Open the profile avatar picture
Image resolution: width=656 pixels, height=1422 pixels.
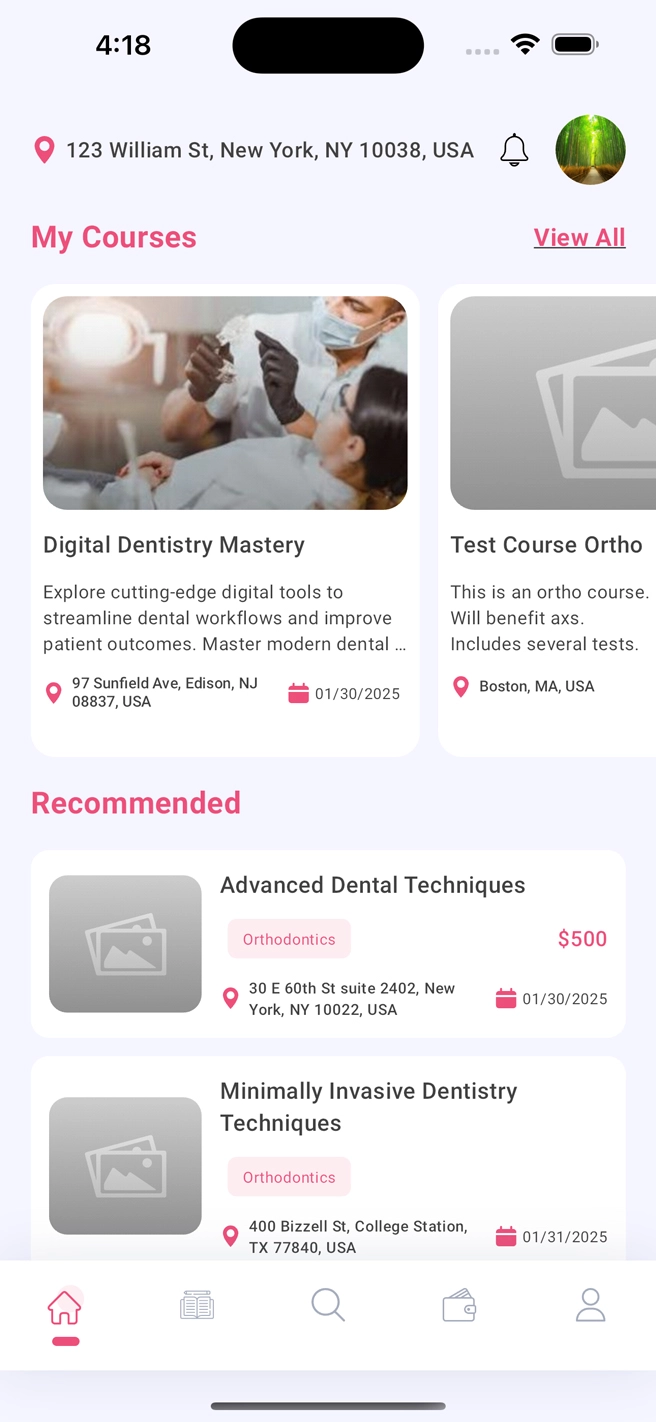pyautogui.click(x=590, y=150)
